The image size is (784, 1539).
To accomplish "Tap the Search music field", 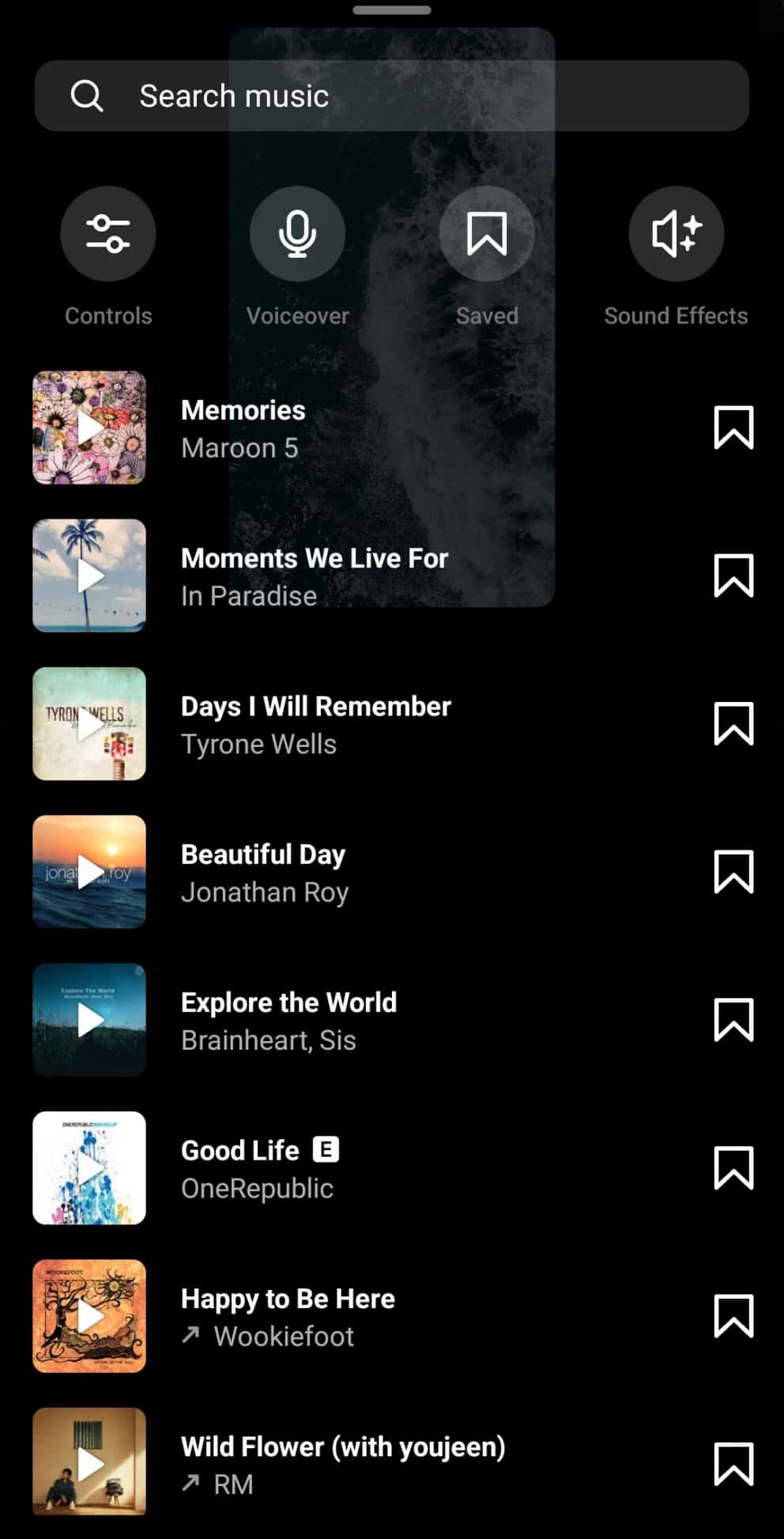I will [x=392, y=96].
